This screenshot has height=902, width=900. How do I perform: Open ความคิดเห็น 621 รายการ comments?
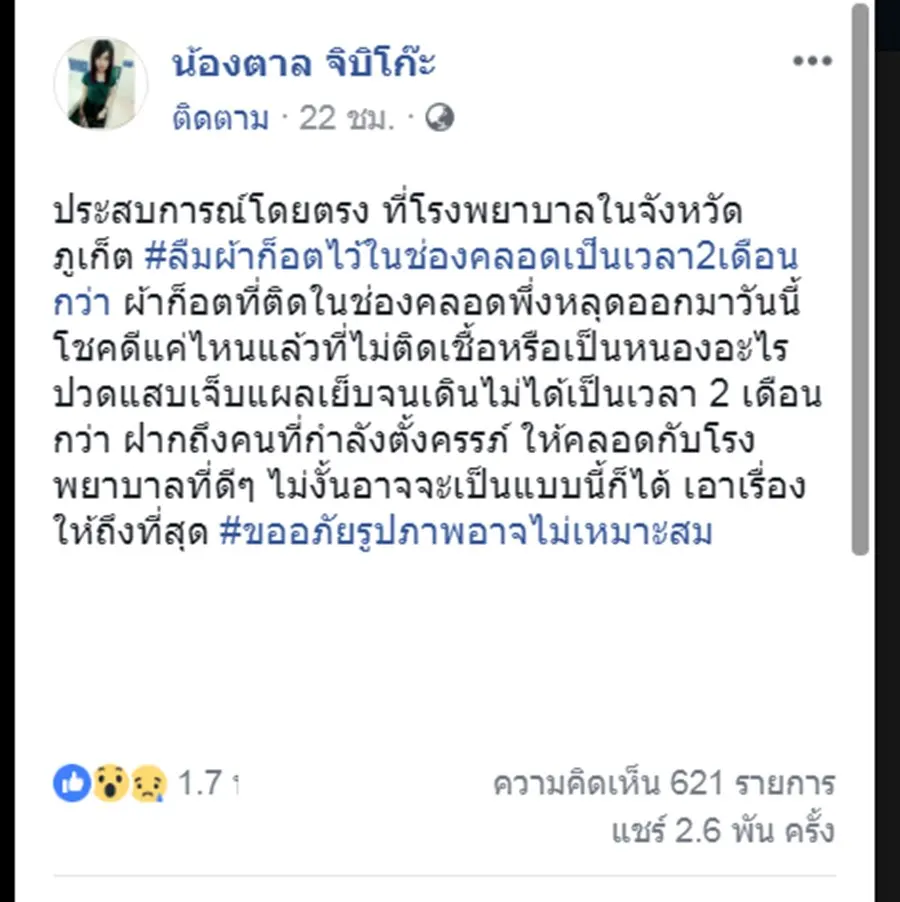pos(664,783)
